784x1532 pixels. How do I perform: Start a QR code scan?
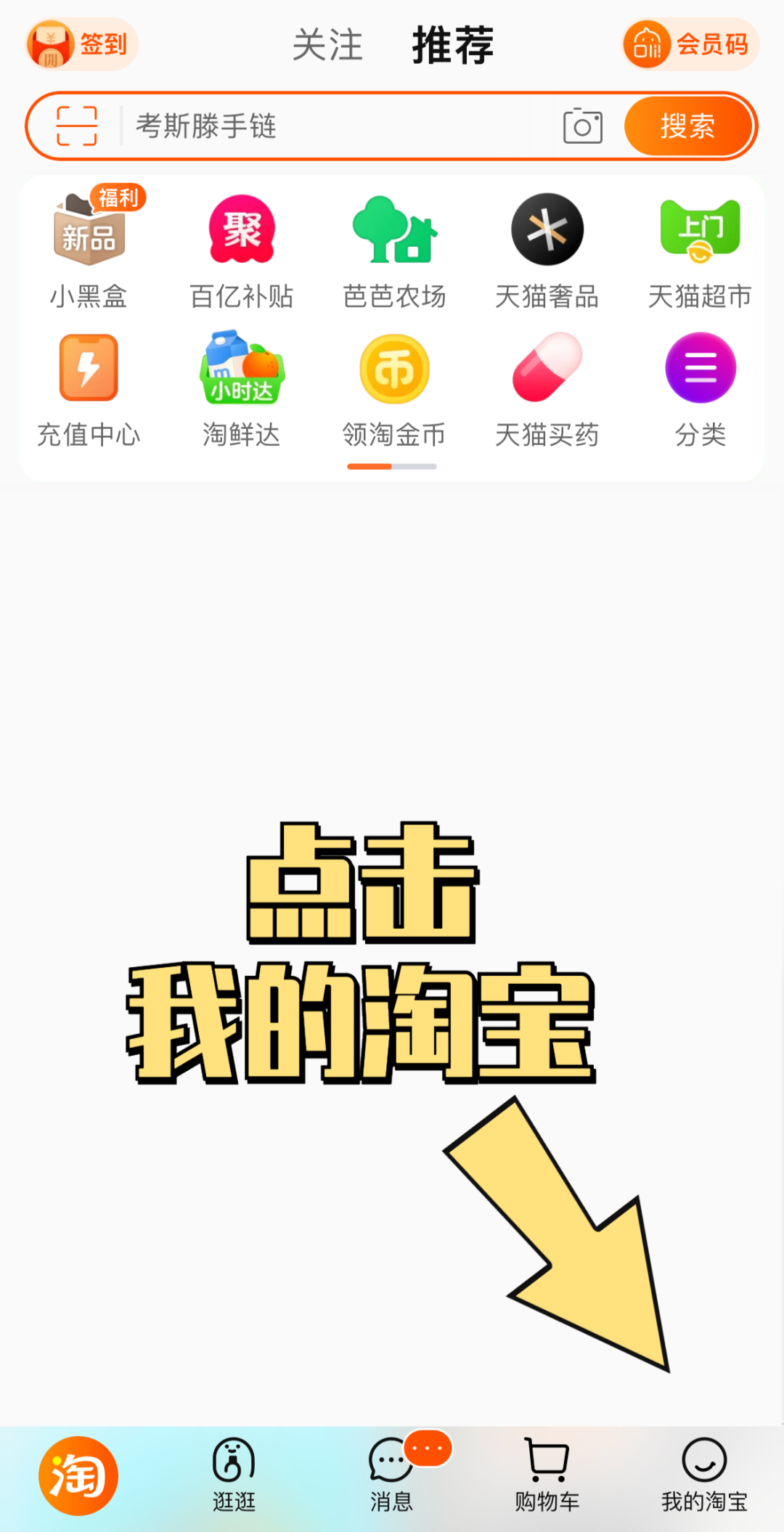pos(76,126)
